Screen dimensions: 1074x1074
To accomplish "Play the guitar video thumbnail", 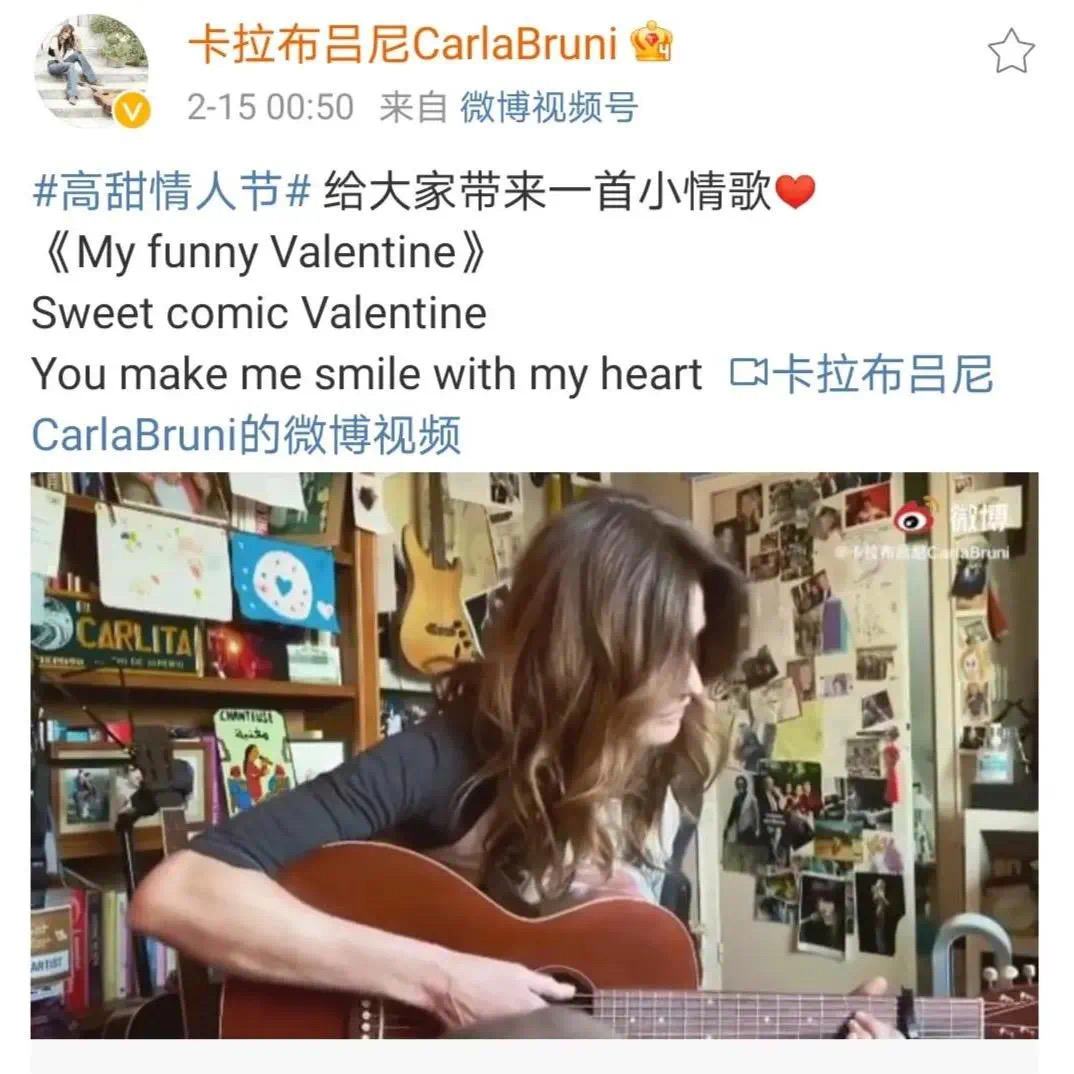I will coord(534,755).
